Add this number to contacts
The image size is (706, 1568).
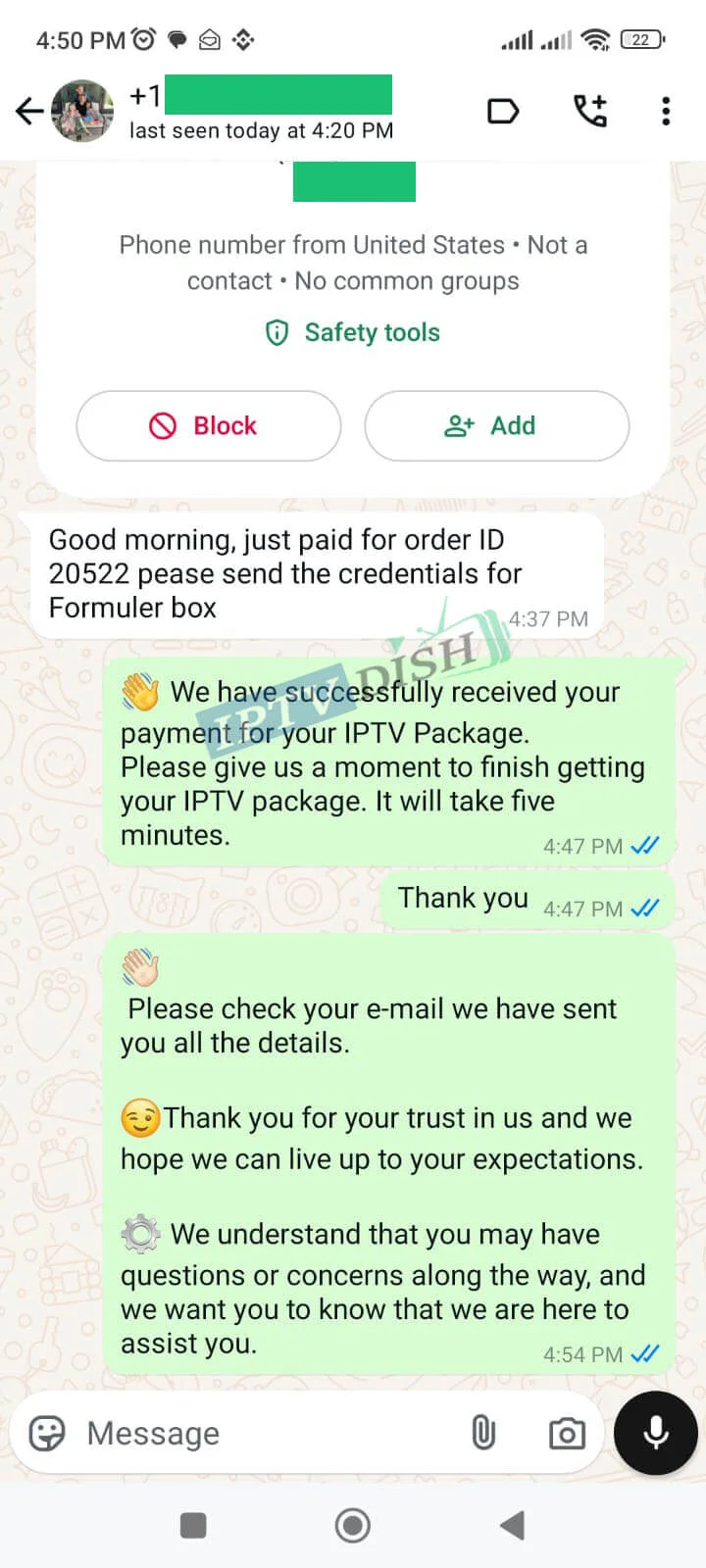click(496, 426)
